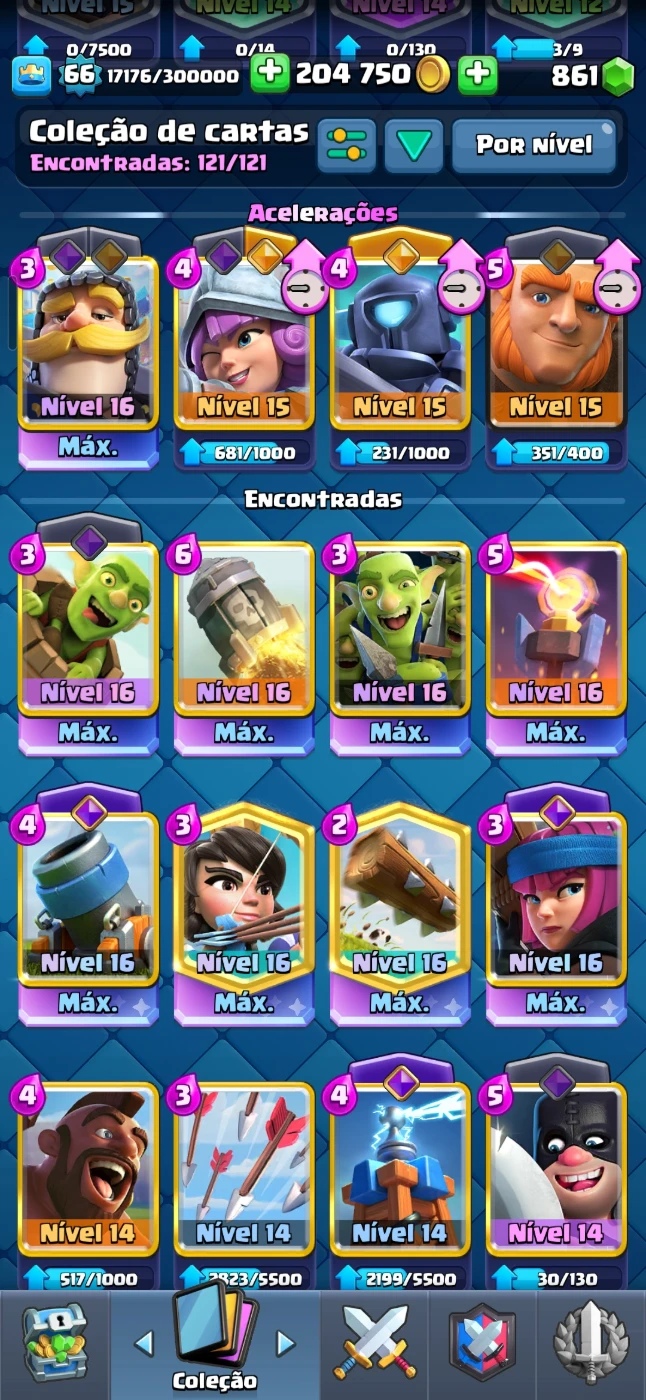
Task: Switch to the shop chest tab
Action: tap(54, 1342)
